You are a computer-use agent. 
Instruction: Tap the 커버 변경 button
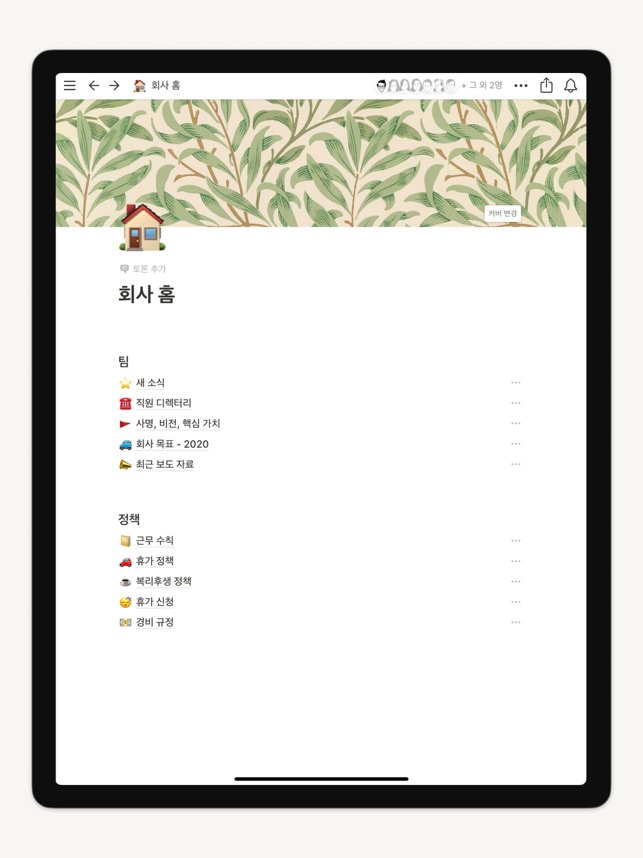point(502,213)
